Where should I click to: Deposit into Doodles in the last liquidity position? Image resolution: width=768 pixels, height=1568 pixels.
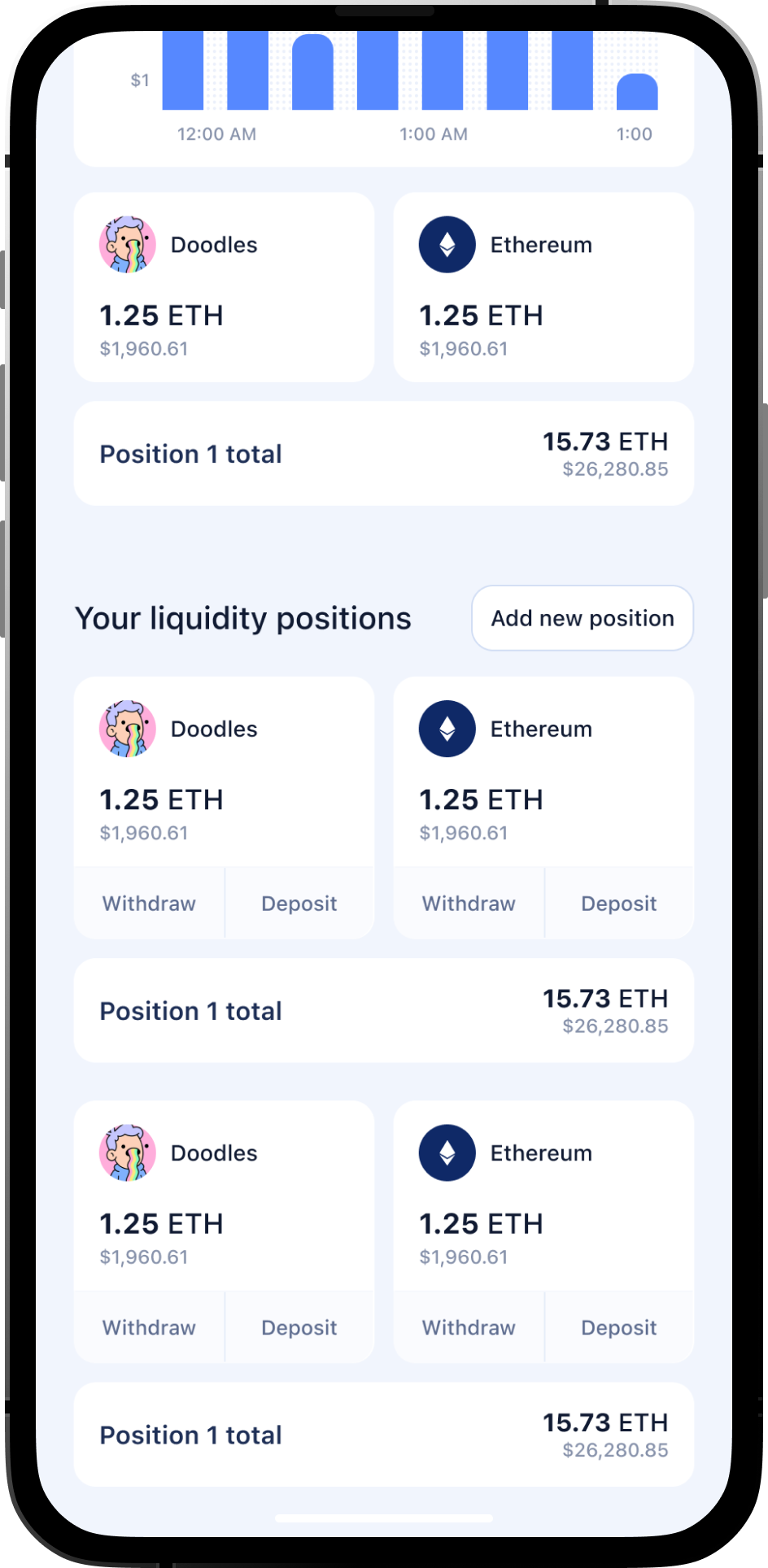coord(299,1327)
